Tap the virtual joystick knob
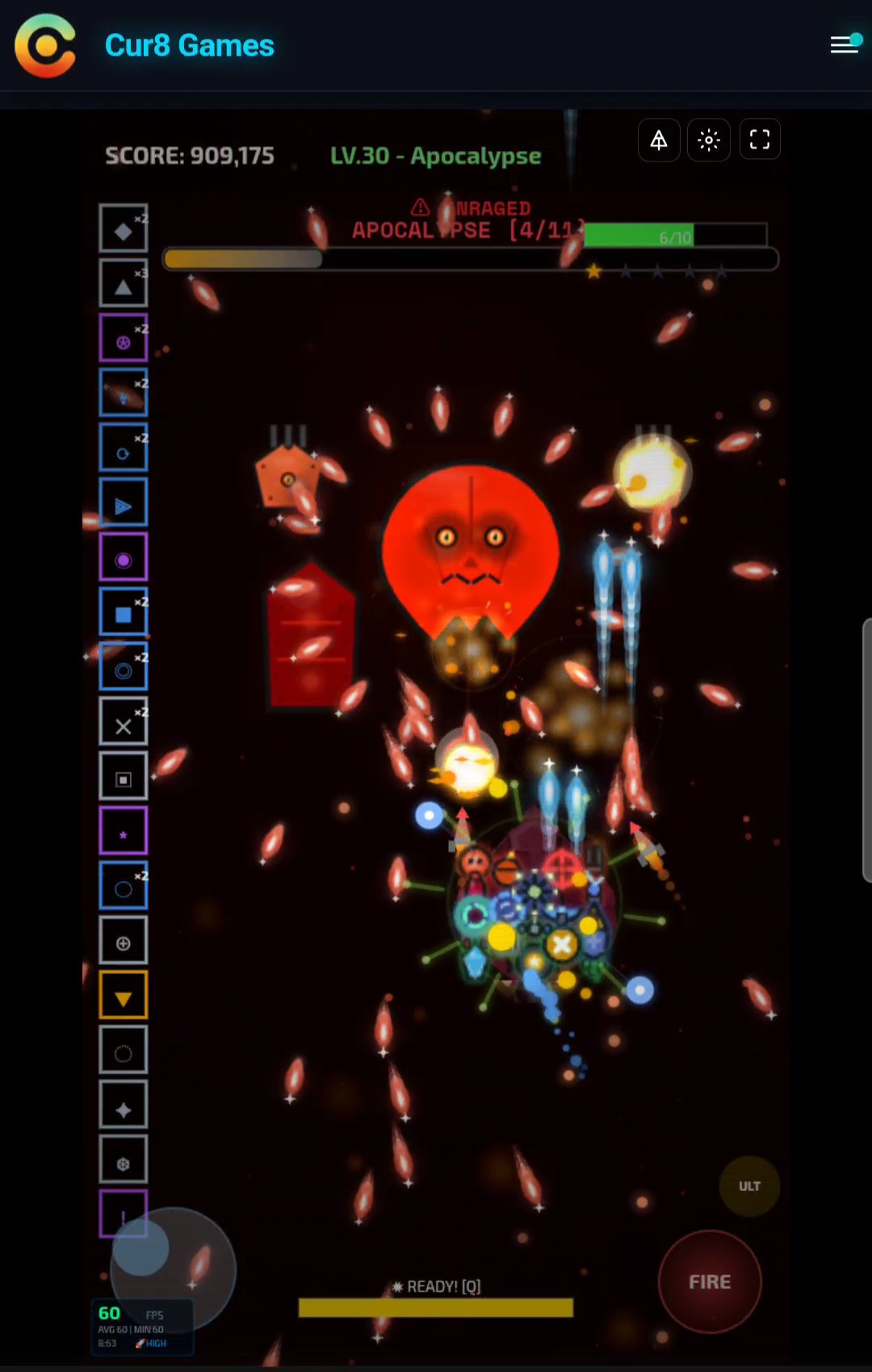Viewport: 872px width, 1372px height. tap(141, 1248)
